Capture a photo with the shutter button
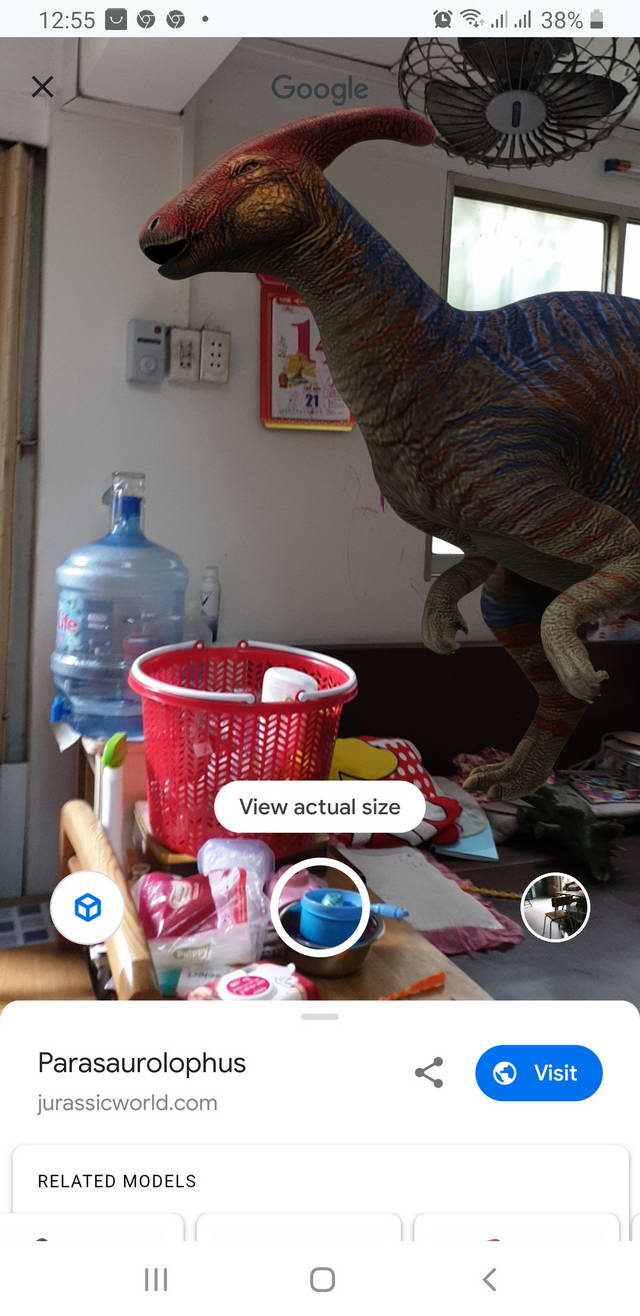The image size is (640, 1316). [x=320, y=907]
